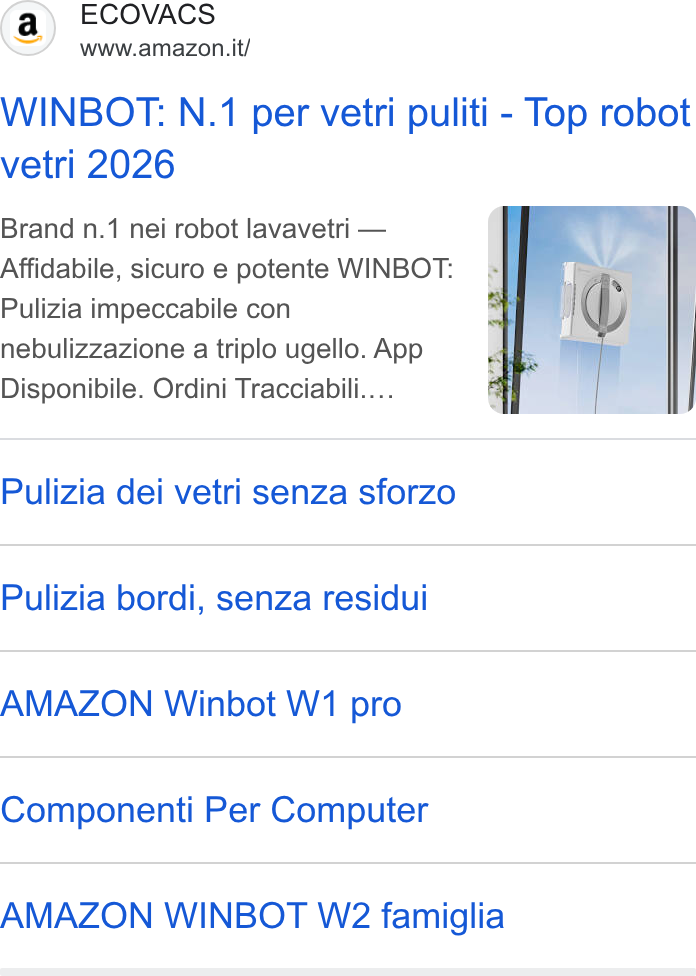Image resolution: width=696 pixels, height=976 pixels.
Task: Open the WINBOT N.1 per vetri puliti headline
Action: [x=346, y=138]
